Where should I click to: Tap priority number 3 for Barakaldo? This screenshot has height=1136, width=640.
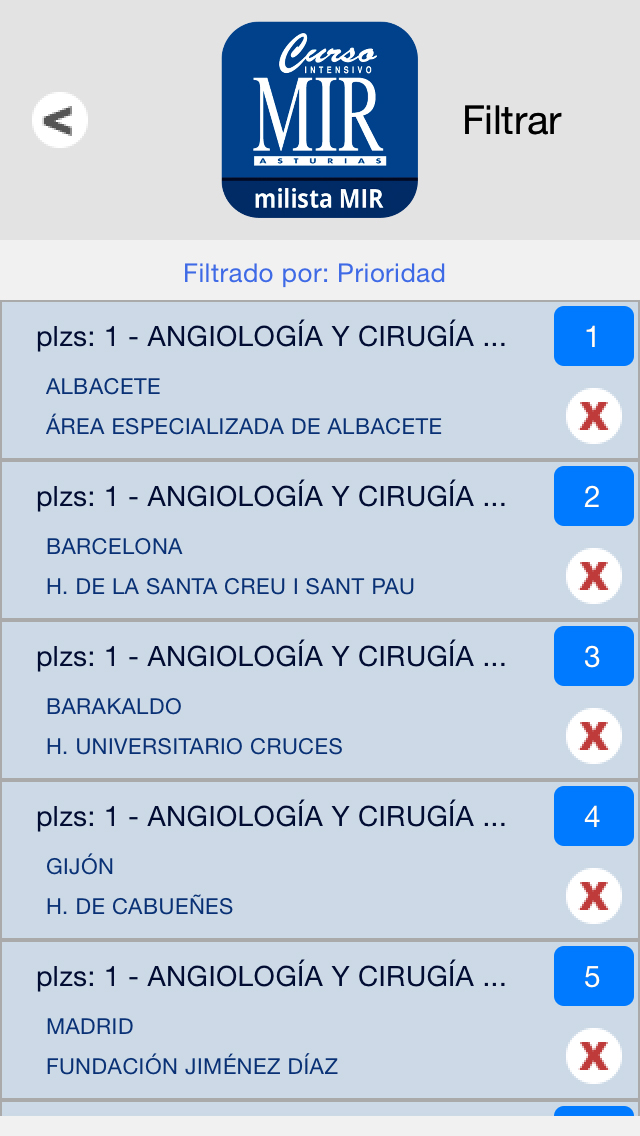coord(594,656)
